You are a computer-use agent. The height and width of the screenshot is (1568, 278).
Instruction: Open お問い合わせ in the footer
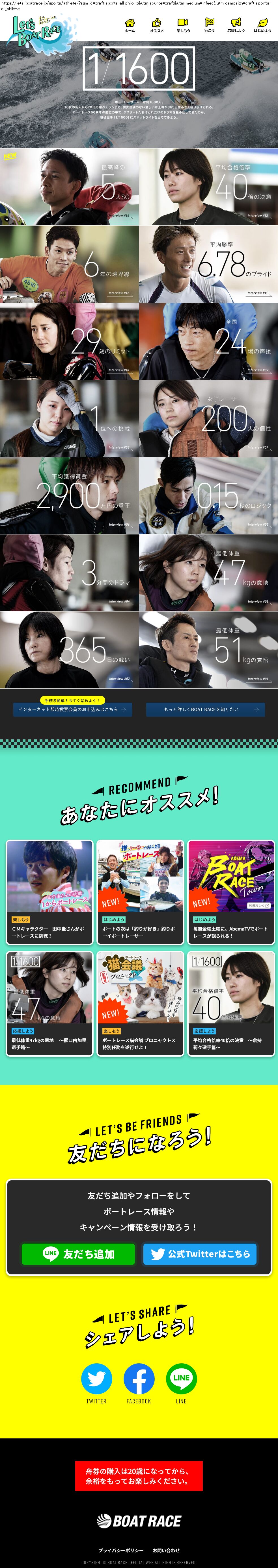click(x=166, y=1550)
